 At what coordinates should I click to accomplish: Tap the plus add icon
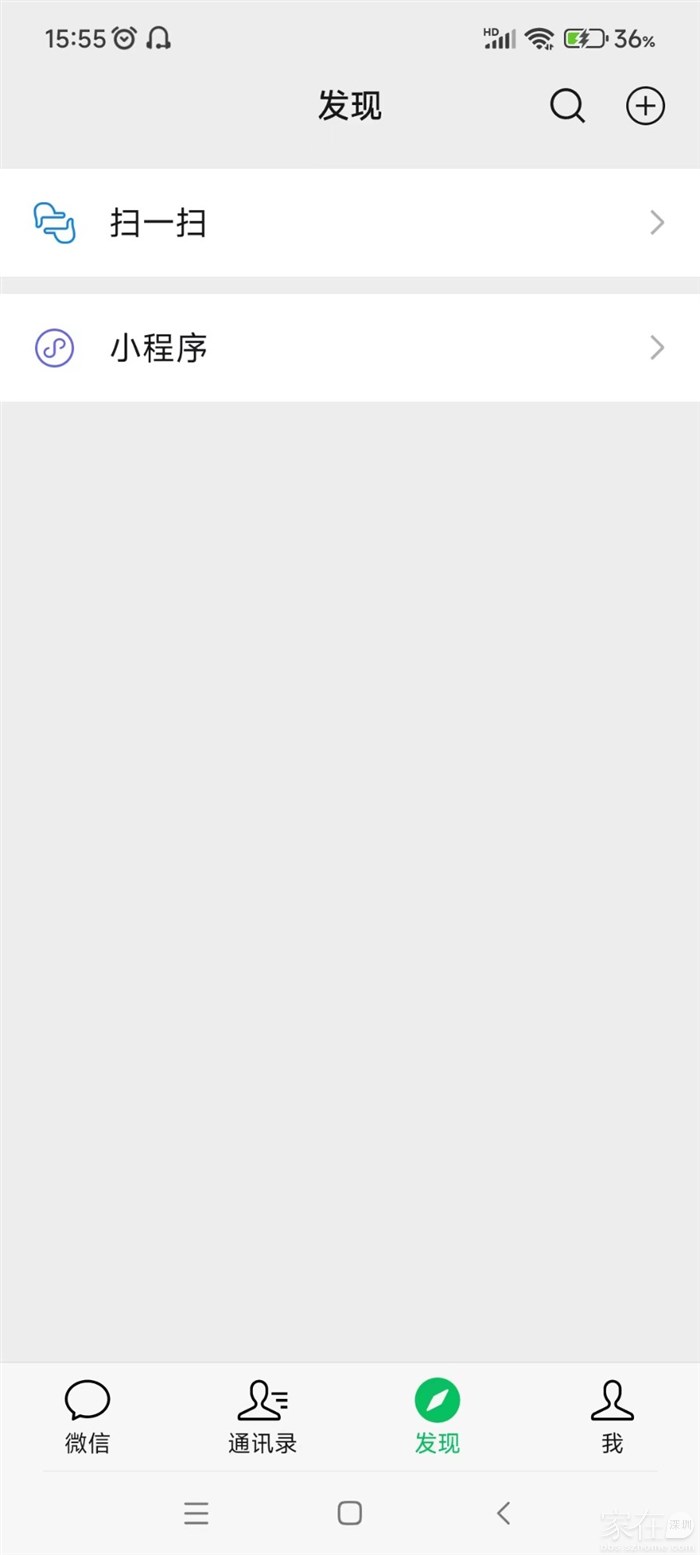pos(645,106)
